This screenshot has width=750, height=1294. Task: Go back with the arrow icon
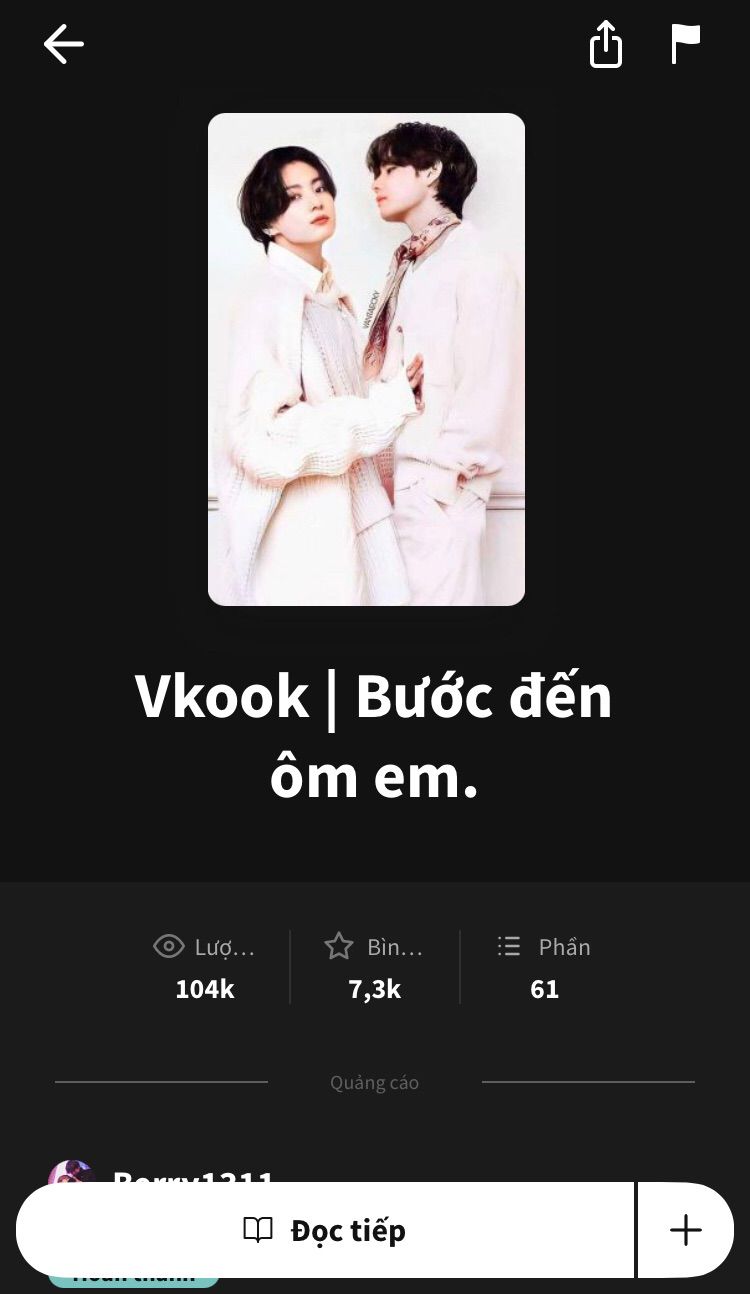point(63,45)
